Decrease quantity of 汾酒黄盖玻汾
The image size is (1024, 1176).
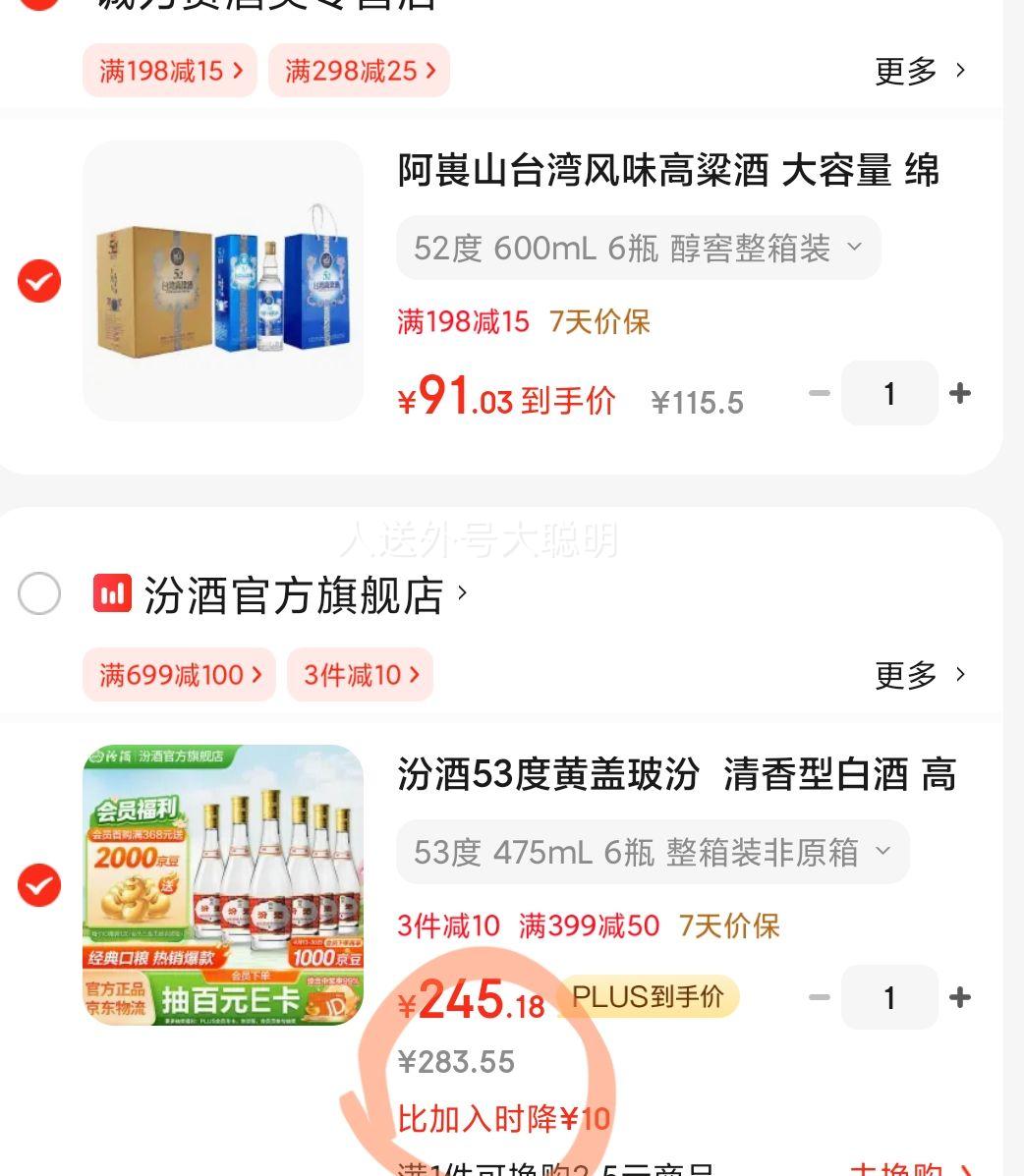819,998
